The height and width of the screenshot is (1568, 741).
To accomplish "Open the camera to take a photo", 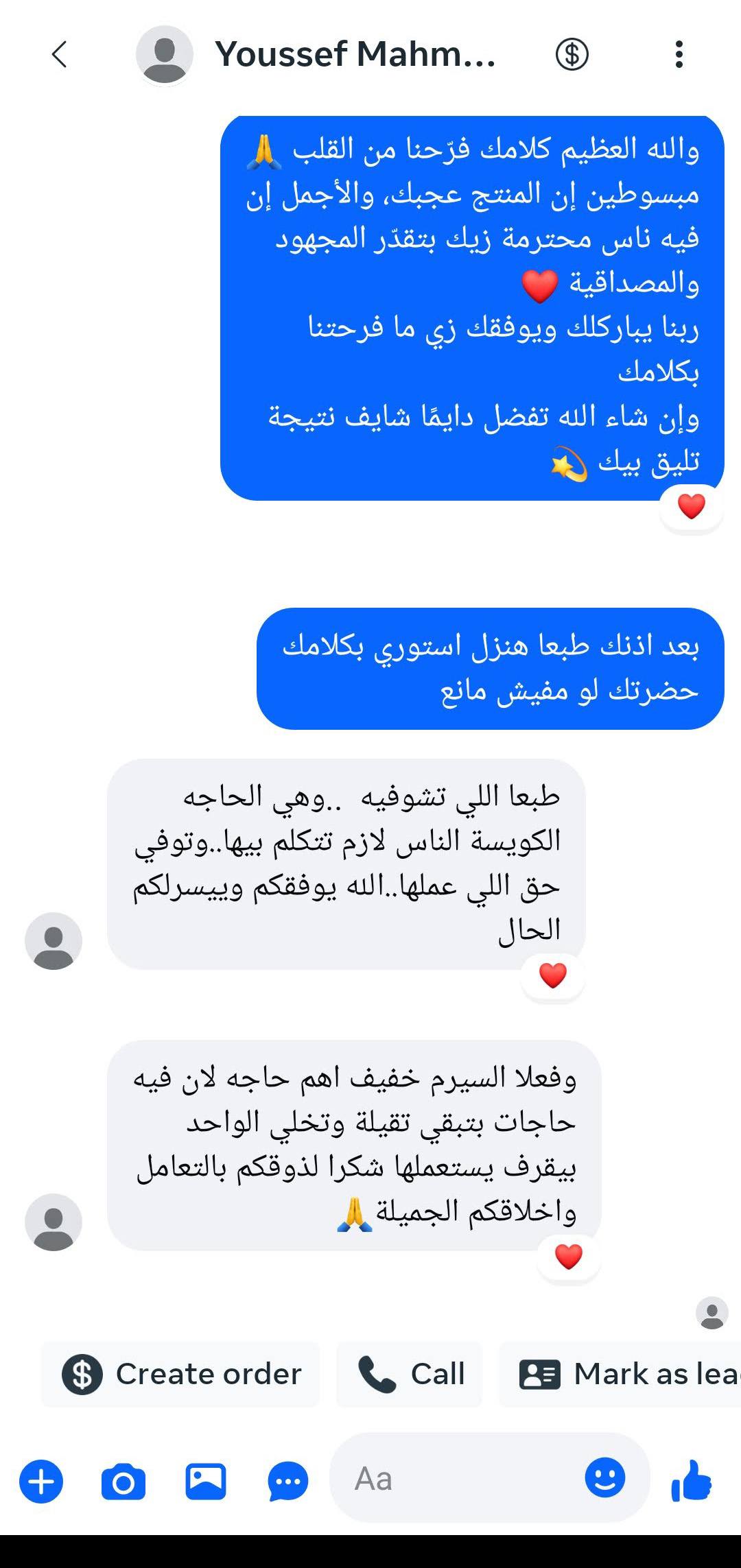I will tap(123, 1482).
